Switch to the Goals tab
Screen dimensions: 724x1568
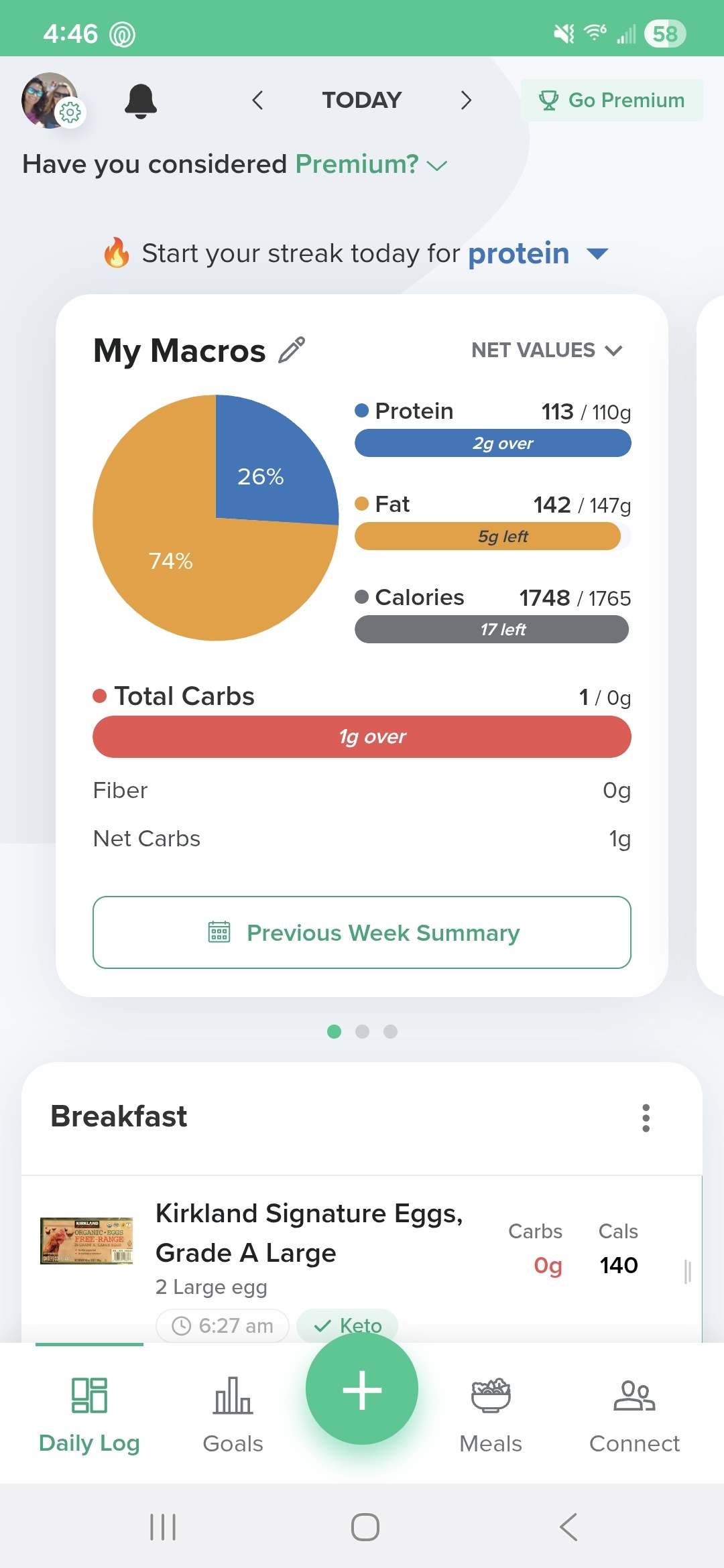point(233,1414)
